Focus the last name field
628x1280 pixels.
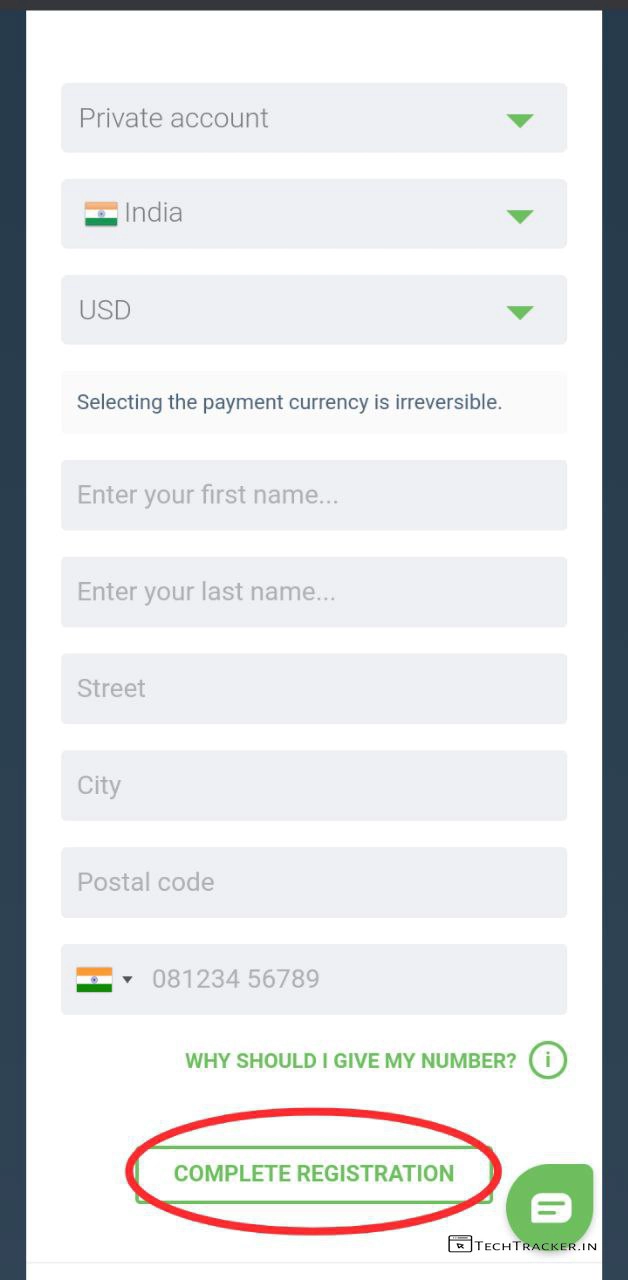point(313,592)
